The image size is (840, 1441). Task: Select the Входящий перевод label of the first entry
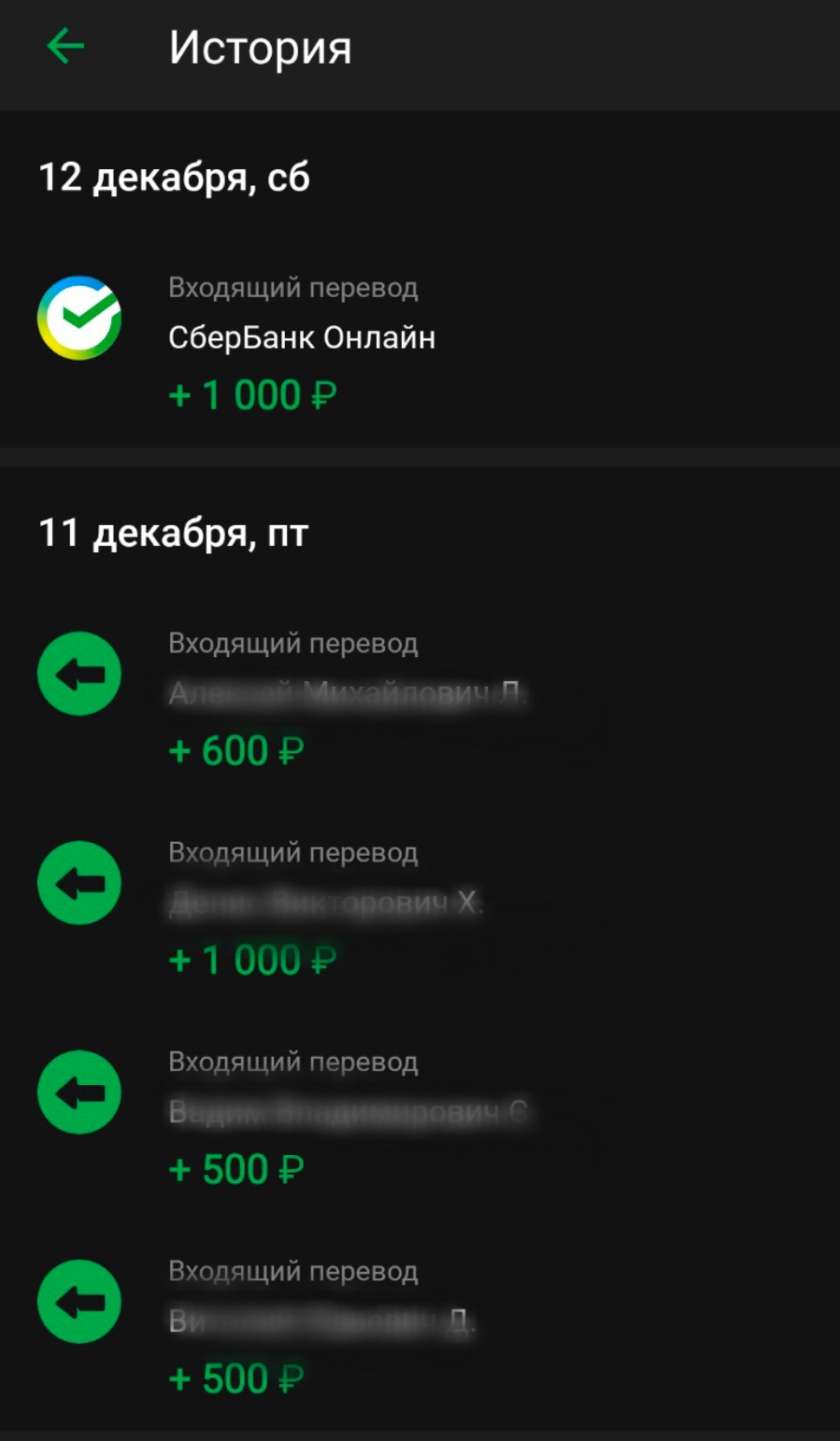coord(292,288)
